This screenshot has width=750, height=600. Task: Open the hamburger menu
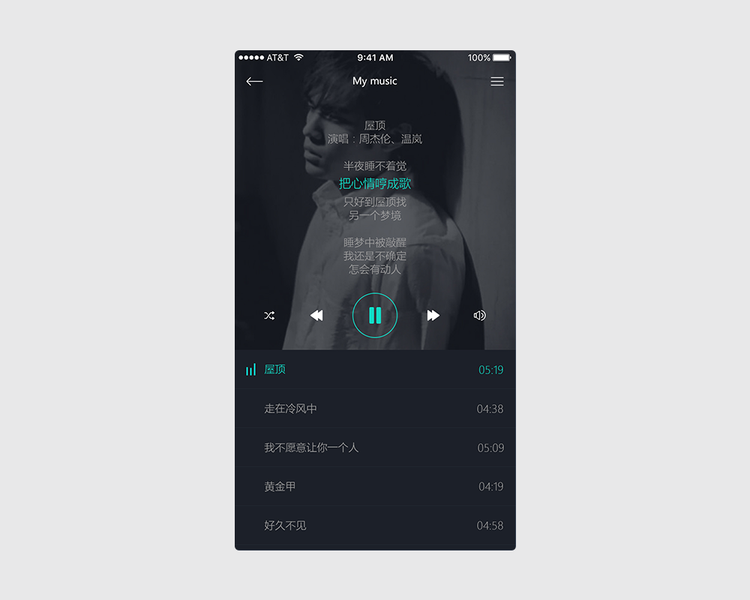click(x=497, y=81)
